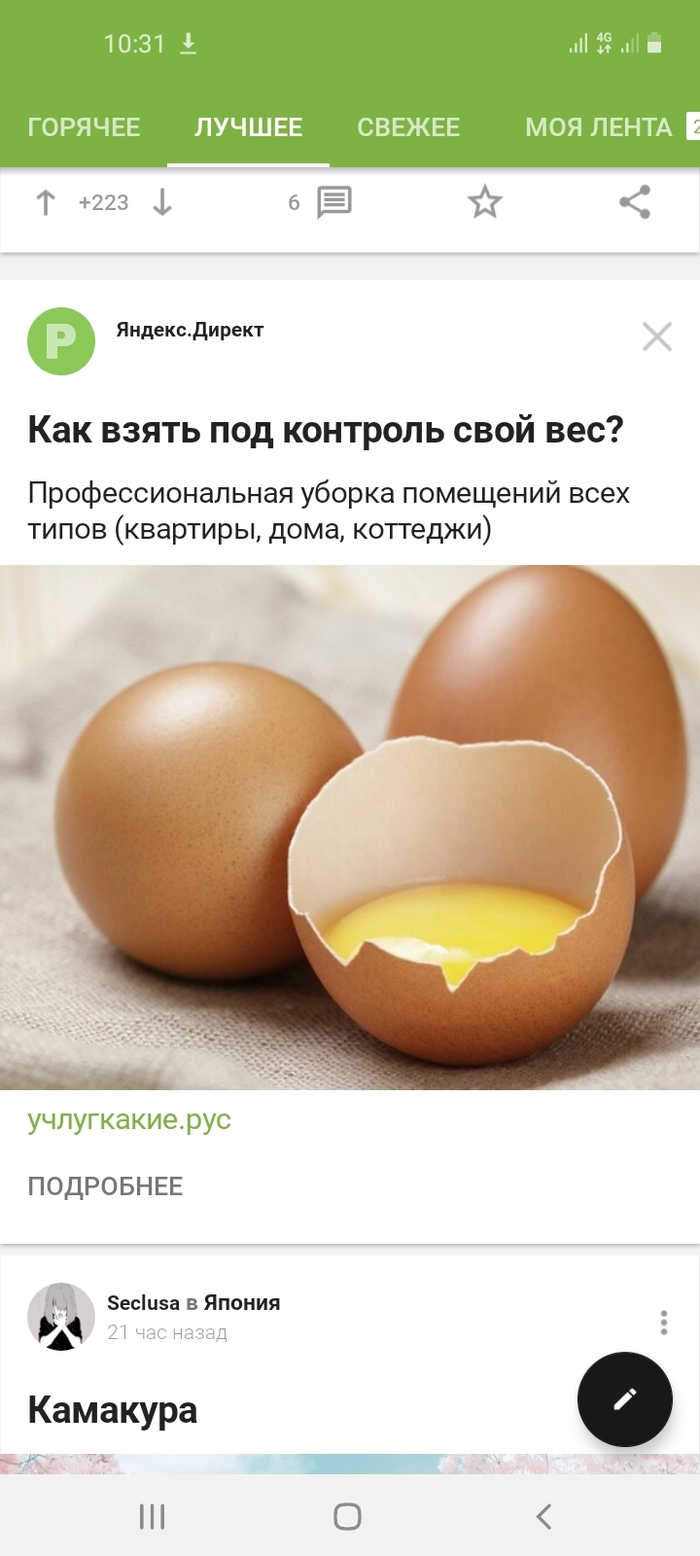
Task: Switch to the ГОРЯЧЕЕ tab
Action: [84, 128]
